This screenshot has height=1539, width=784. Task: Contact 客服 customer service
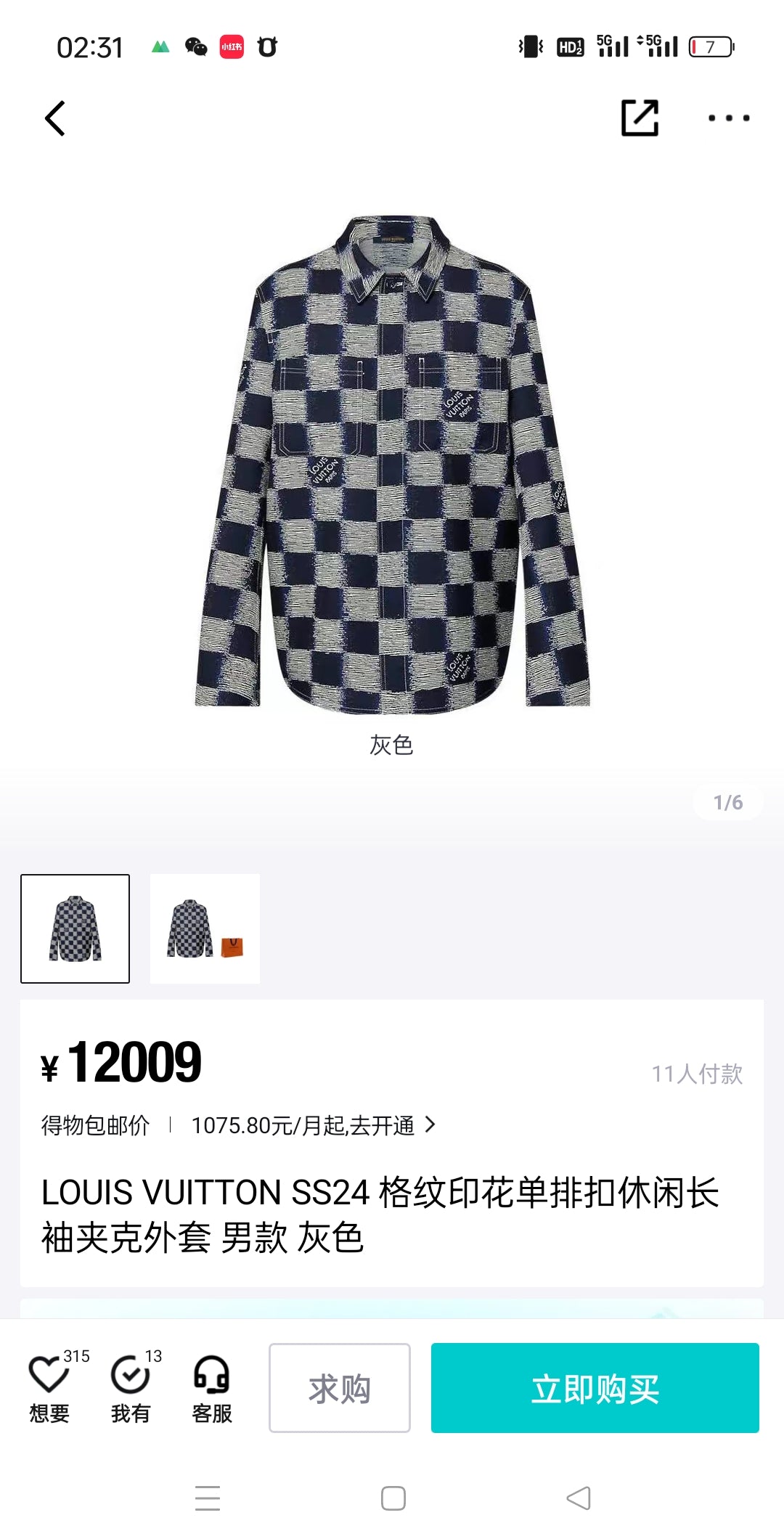tap(212, 1387)
